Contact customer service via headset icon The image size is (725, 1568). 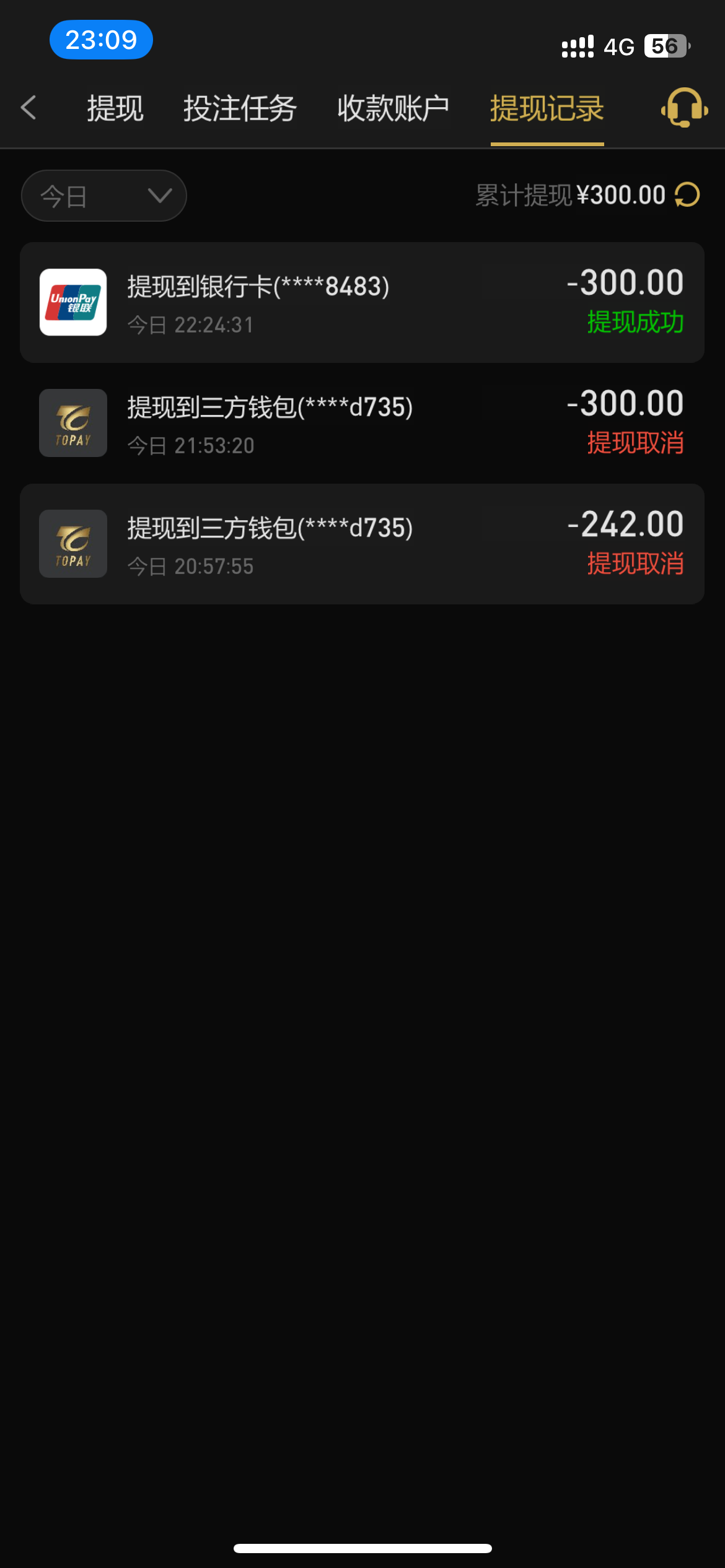click(x=684, y=108)
